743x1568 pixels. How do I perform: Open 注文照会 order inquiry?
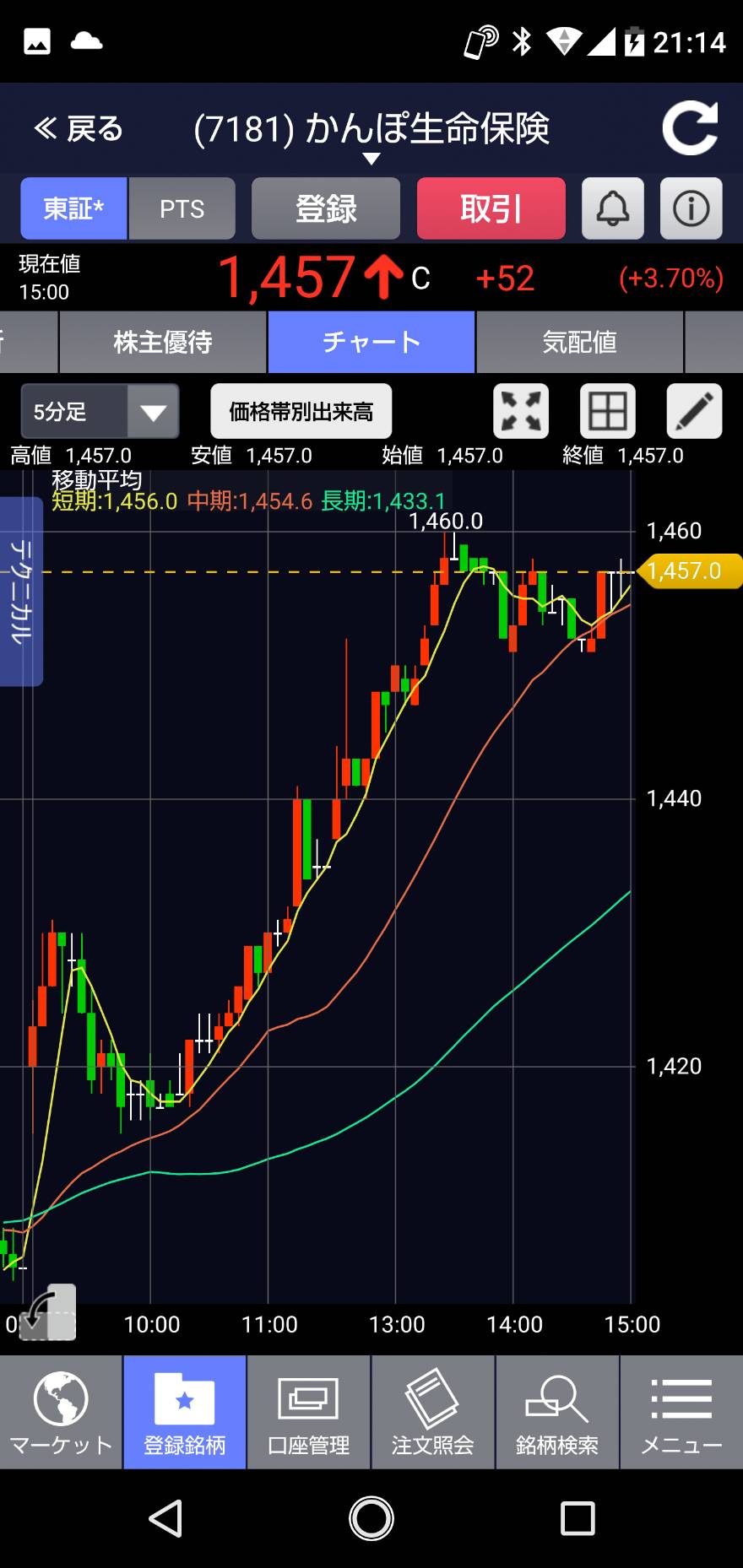pos(433,1412)
